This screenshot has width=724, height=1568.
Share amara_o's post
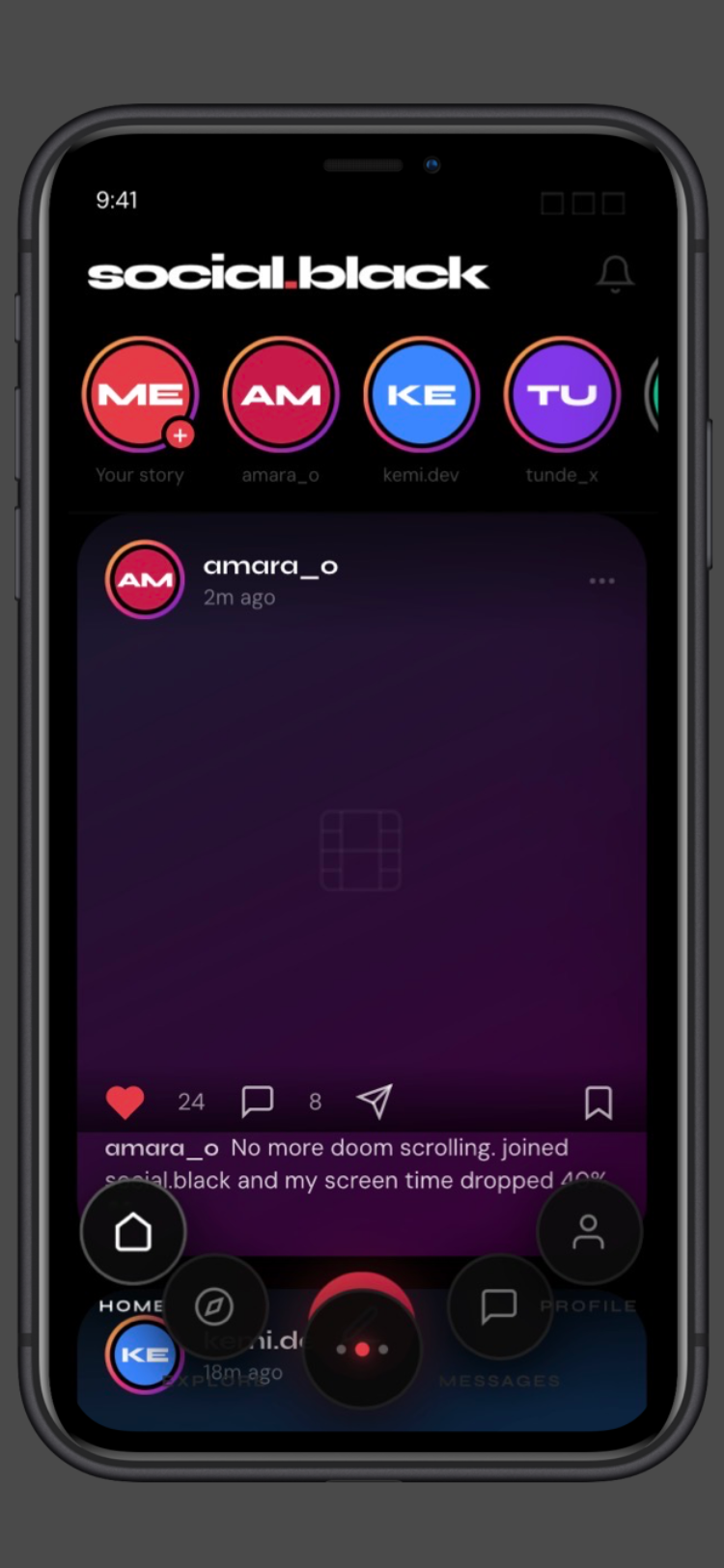pyautogui.click(x=375, y=1102)
